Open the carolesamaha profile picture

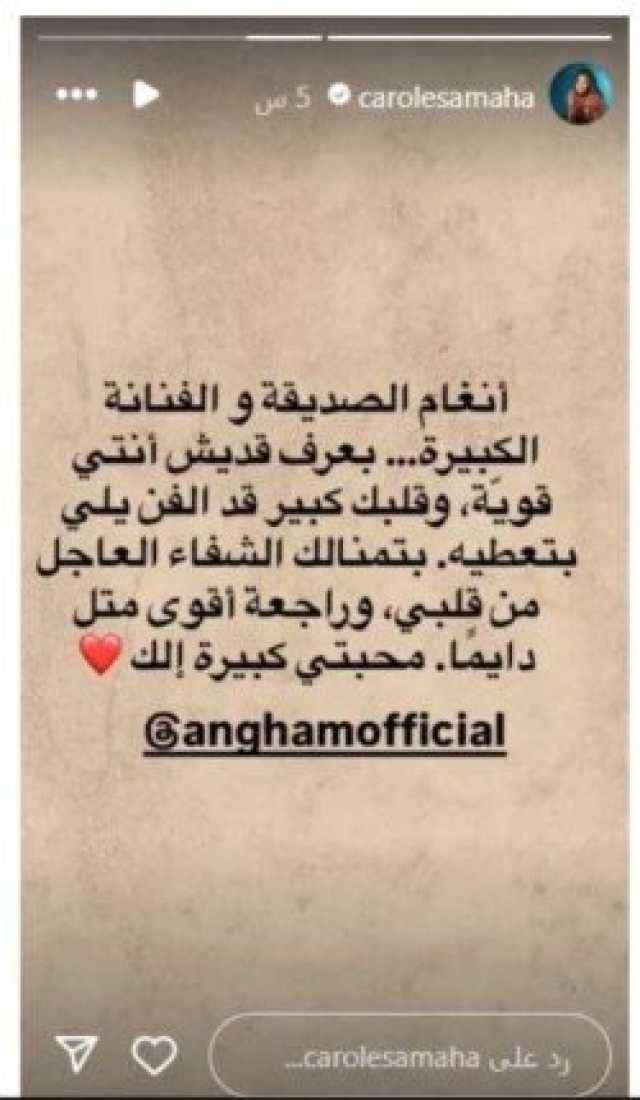(x=581, y=94)
